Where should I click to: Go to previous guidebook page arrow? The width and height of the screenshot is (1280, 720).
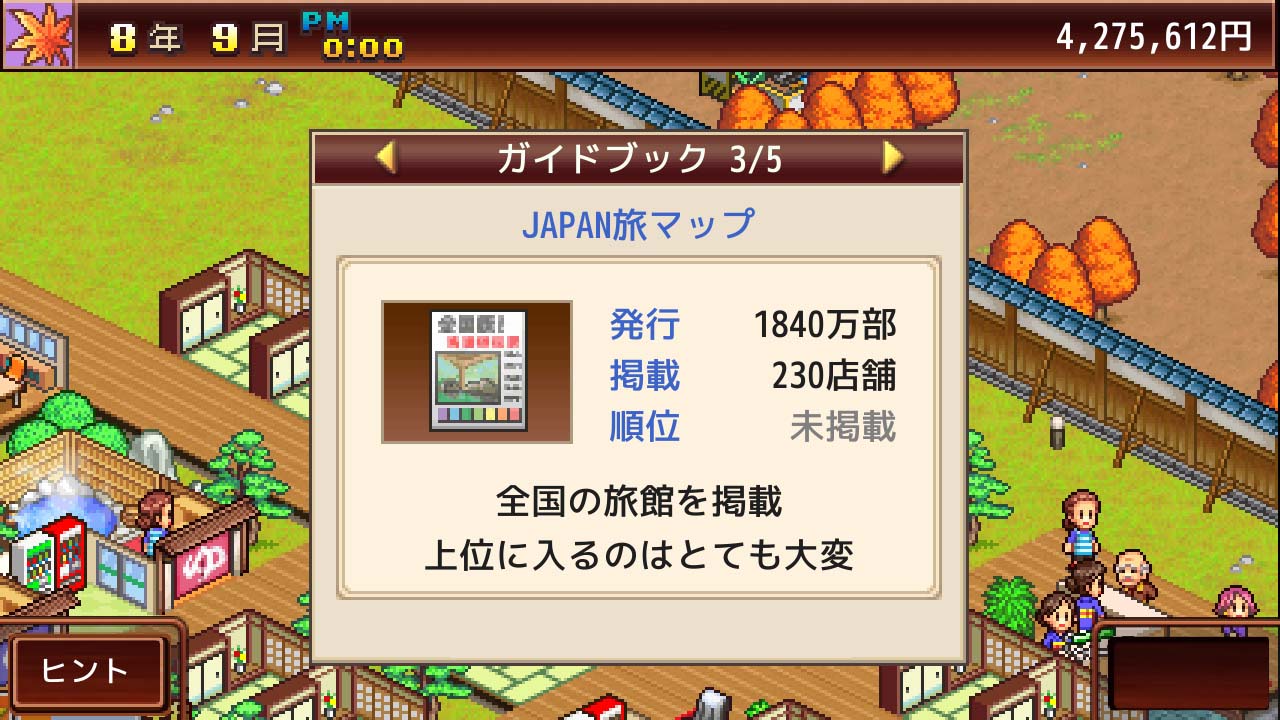pos(386,158)
